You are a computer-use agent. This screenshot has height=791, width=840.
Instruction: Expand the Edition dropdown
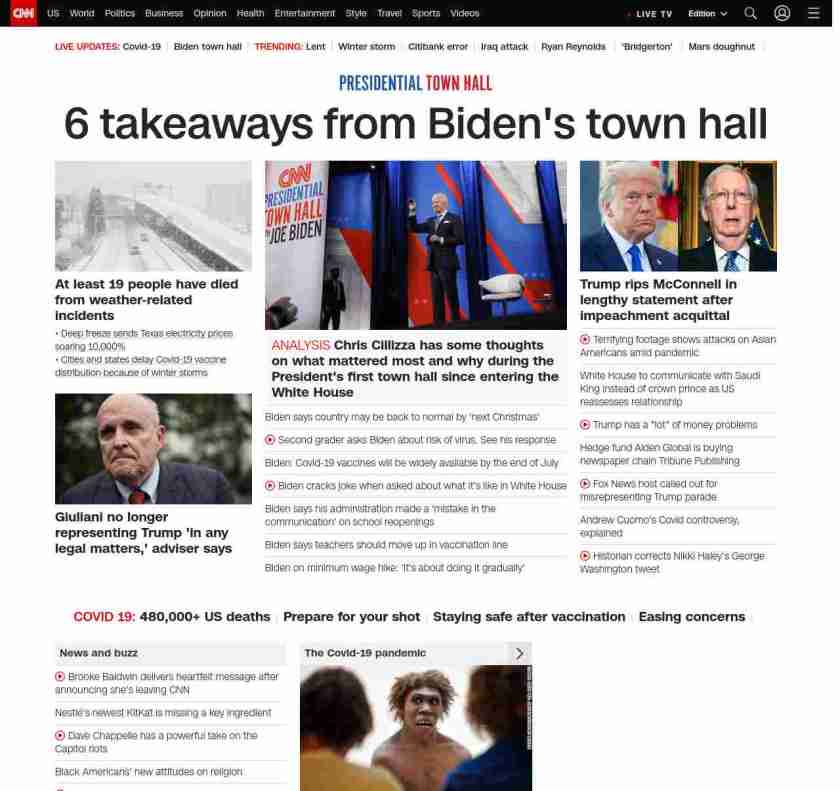[x=707, y=14]
